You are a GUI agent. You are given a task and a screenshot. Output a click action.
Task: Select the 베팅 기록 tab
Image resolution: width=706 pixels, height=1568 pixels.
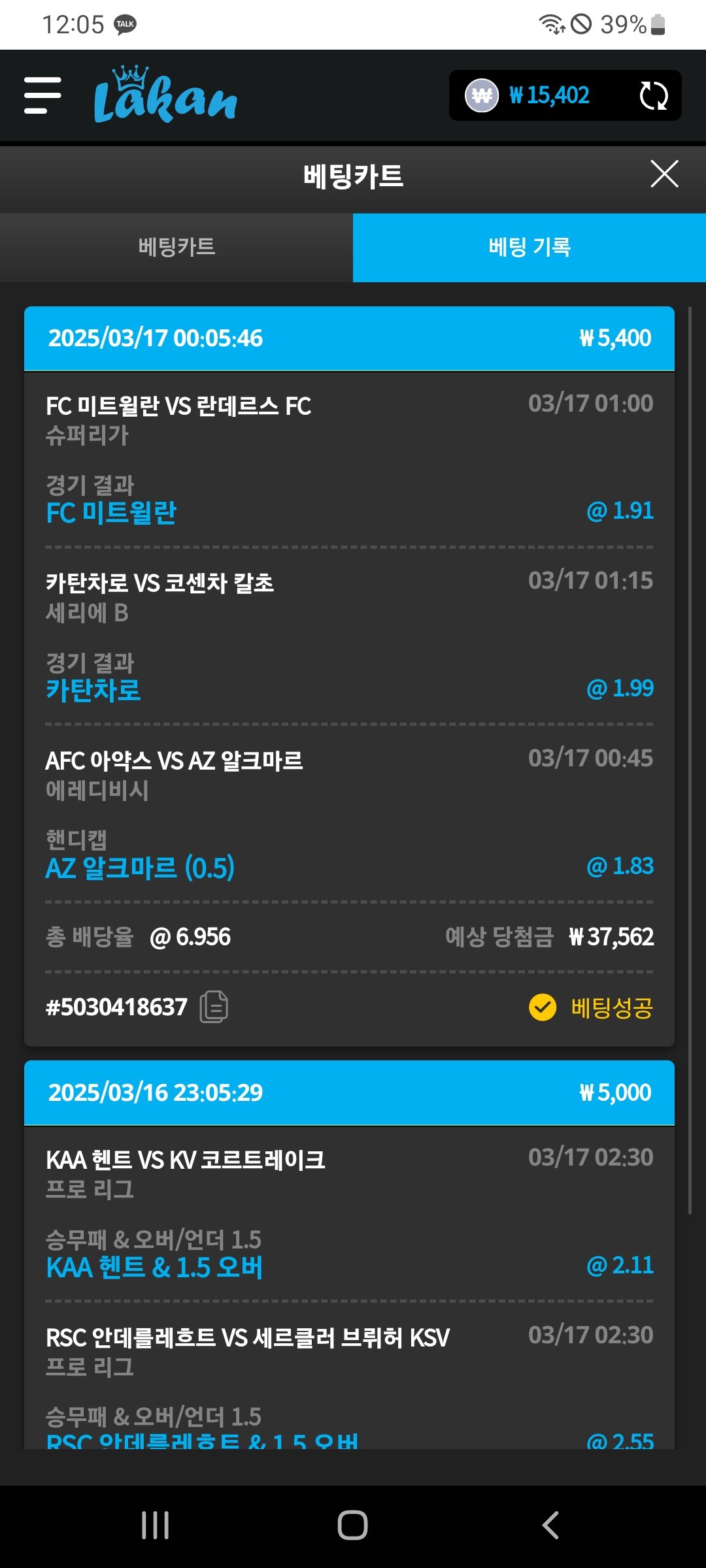click(529, 247)
